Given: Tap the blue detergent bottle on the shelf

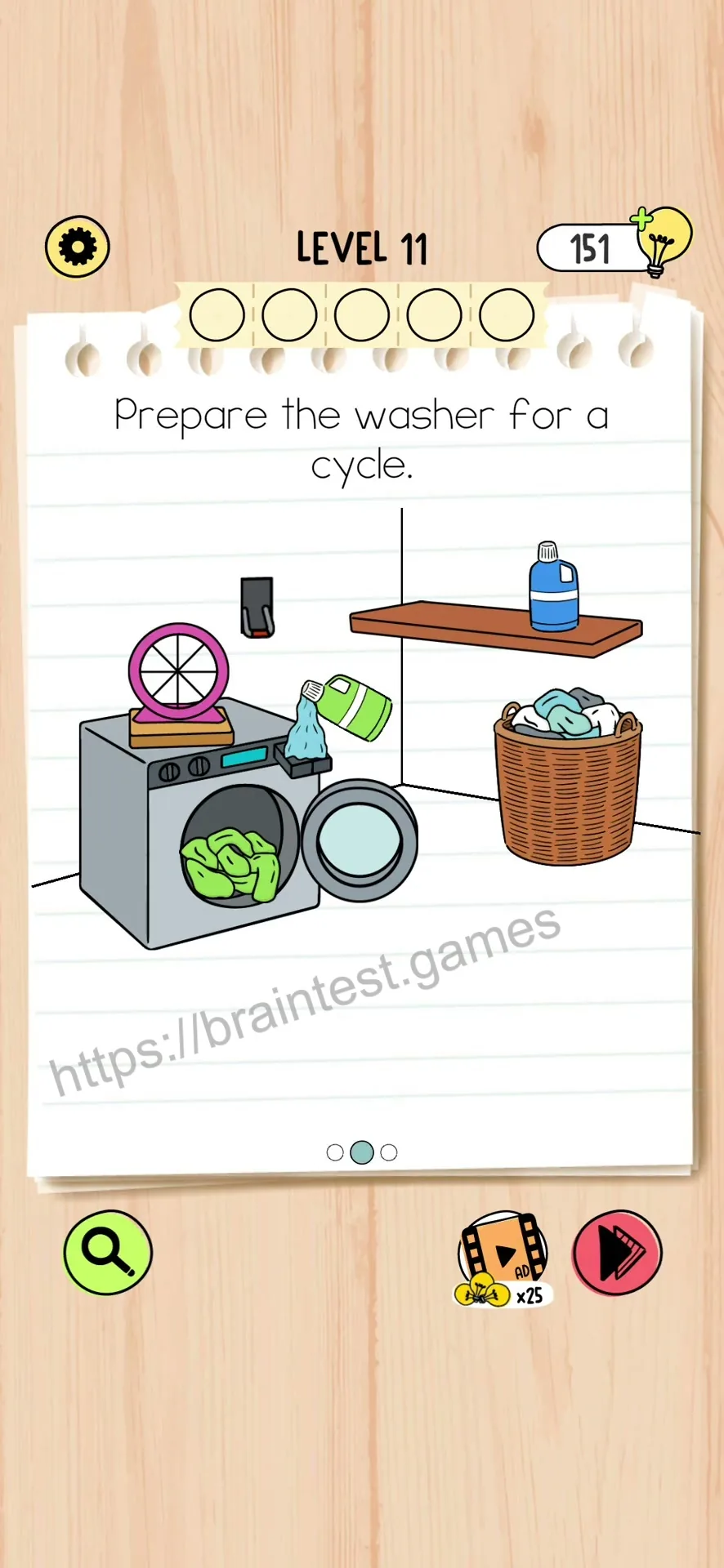Looking at the screenshot, I should tap(553, 586).
